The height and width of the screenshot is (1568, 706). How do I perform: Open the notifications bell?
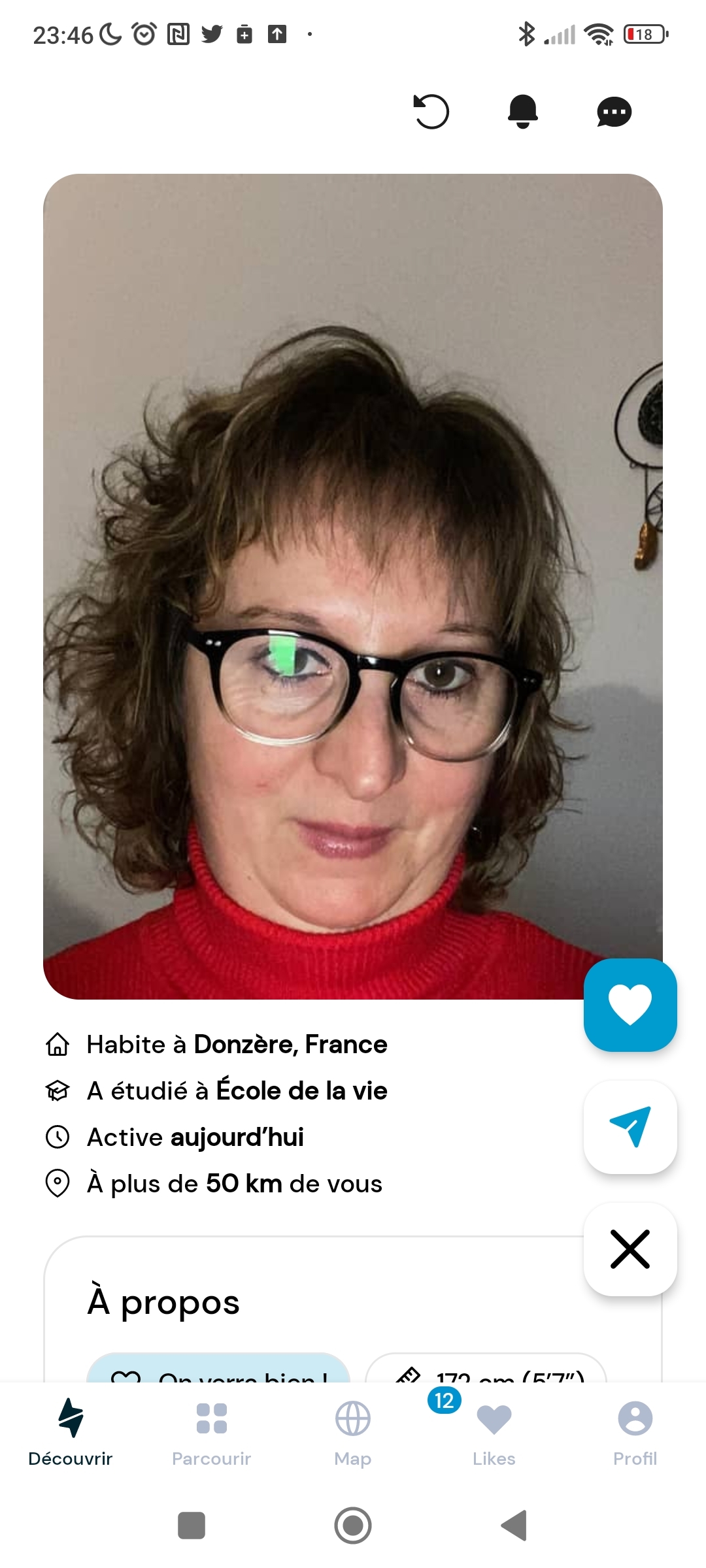point(523,112)
